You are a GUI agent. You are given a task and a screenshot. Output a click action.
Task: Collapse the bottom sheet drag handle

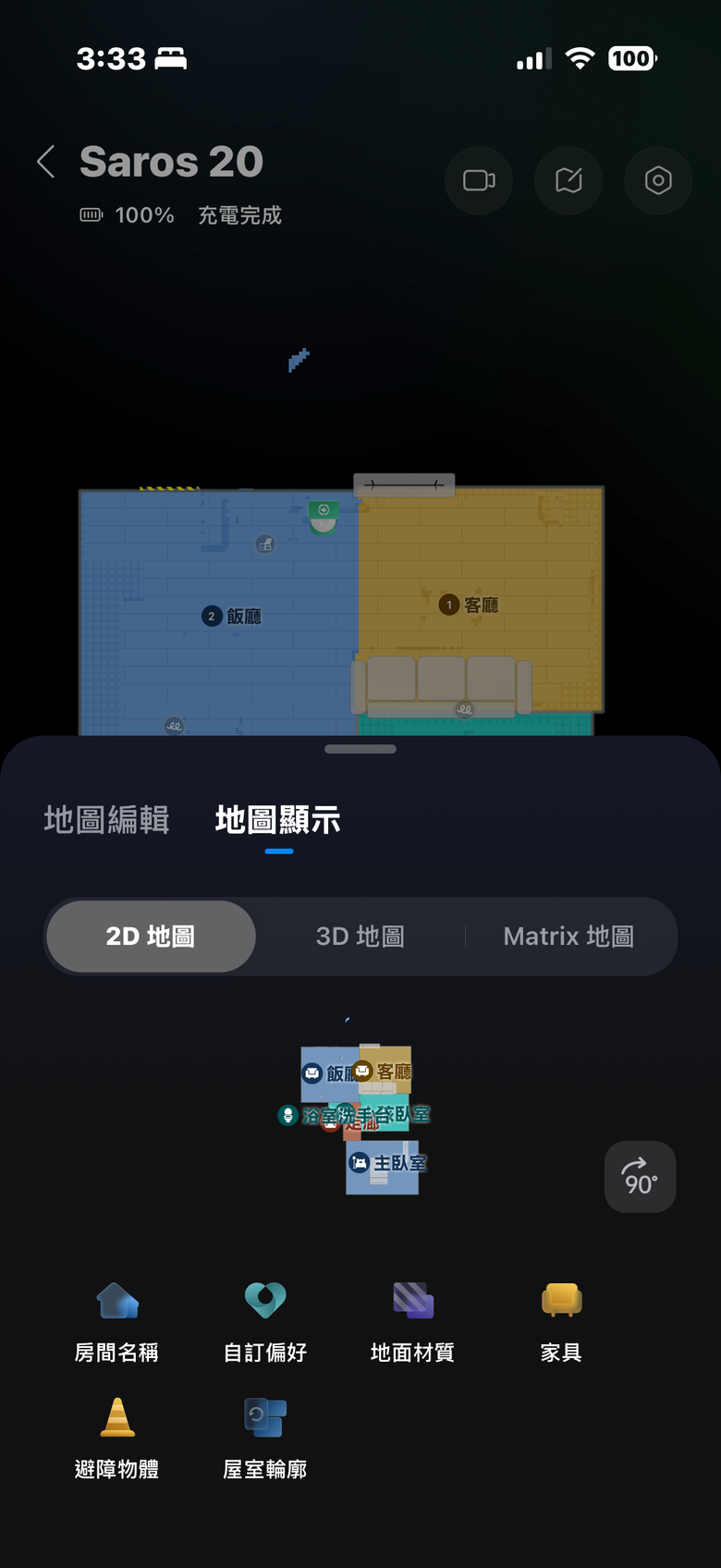pyautogui.click(x=360, y=749)
